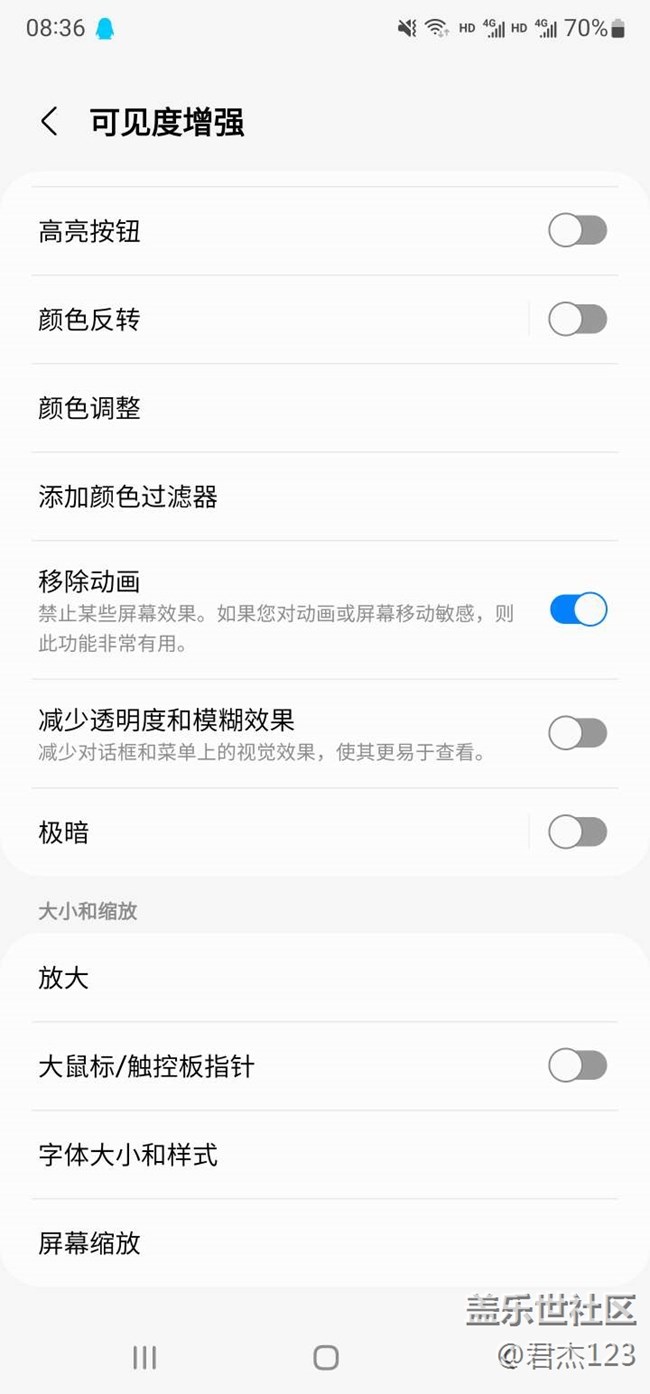Switch on the 极暗 toggle
Image resolution: width=650 pixels, height=1394 pixels.
coord(577,832)
